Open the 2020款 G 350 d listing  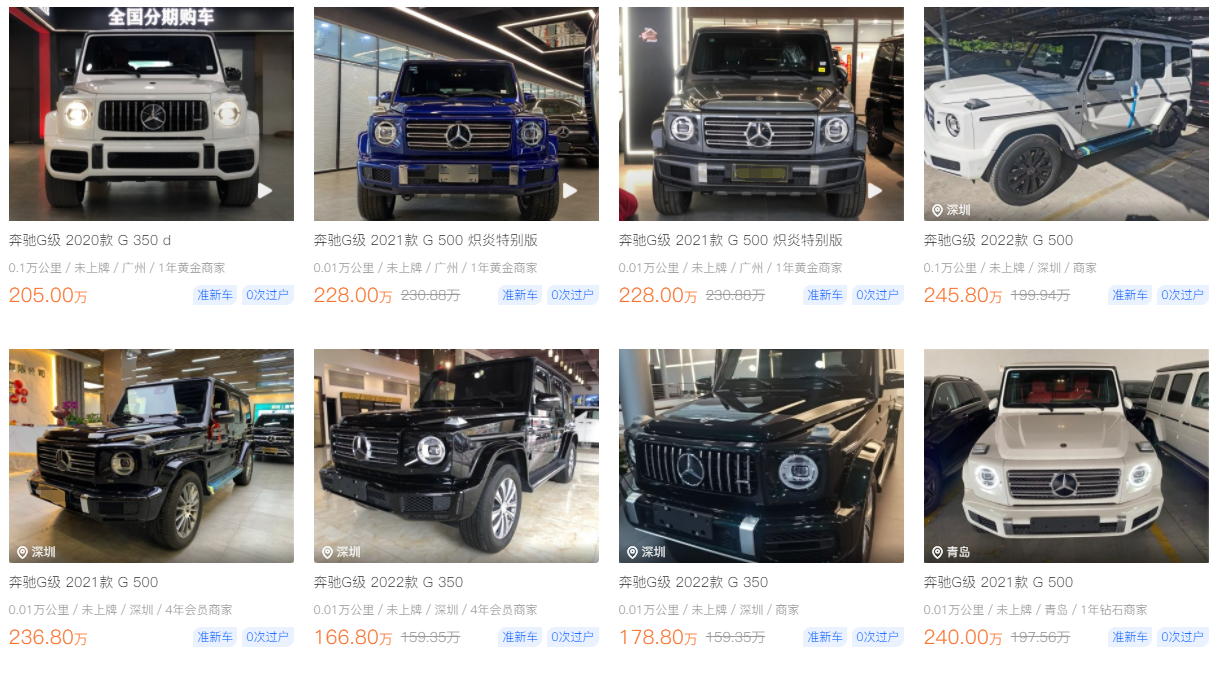coord(151,115)
